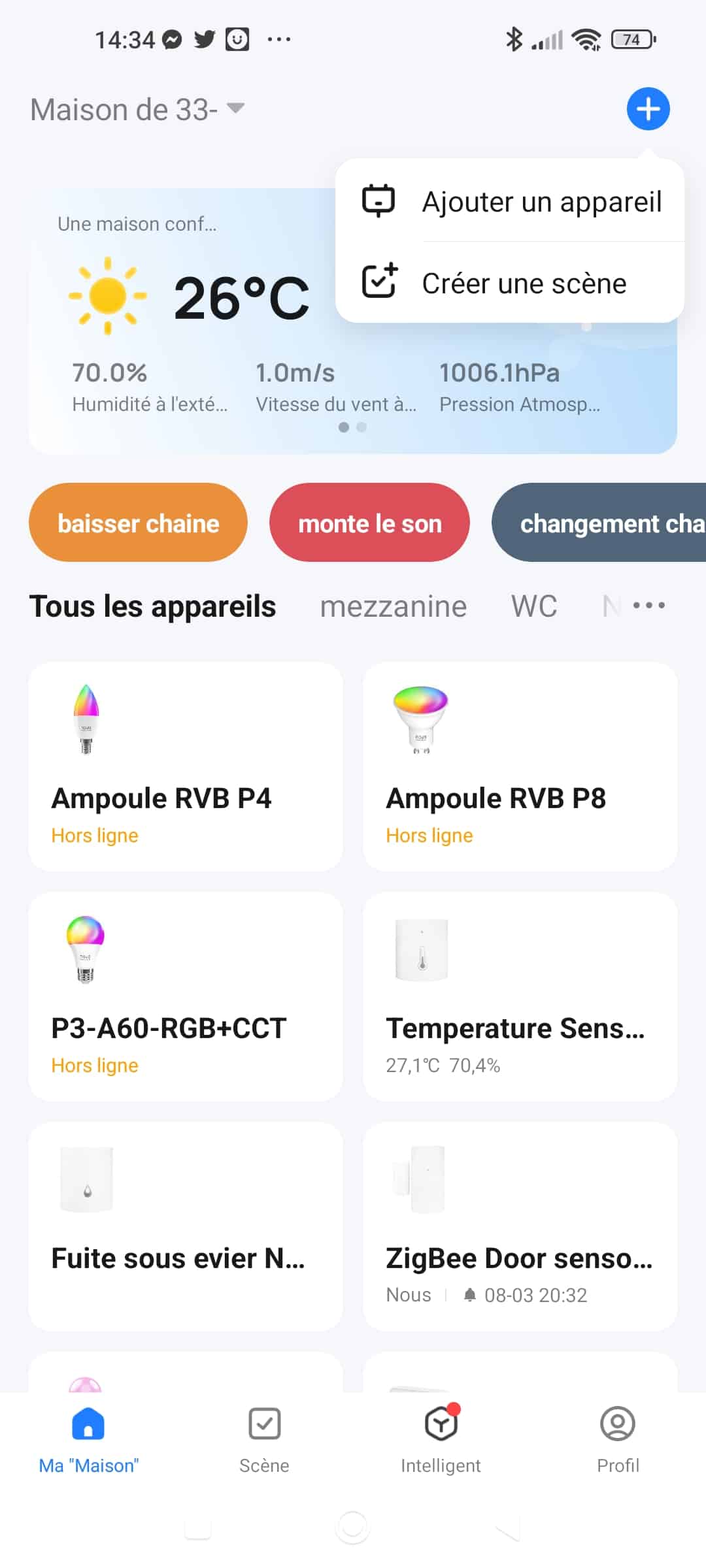This screenshot has height=1568, width=706.
Task: Switch to the WC room tab
Action: (534, 606)
